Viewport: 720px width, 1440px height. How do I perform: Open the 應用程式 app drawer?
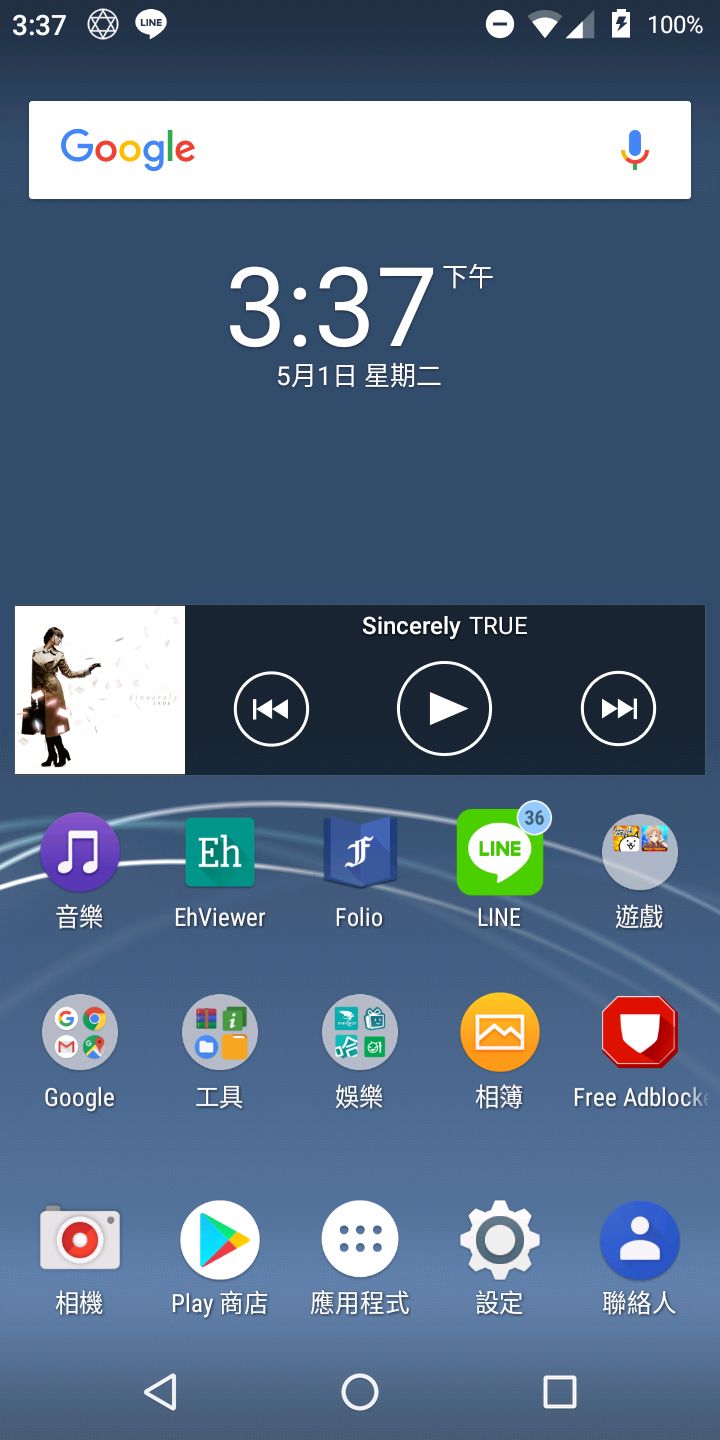(x=360, y=1240)
